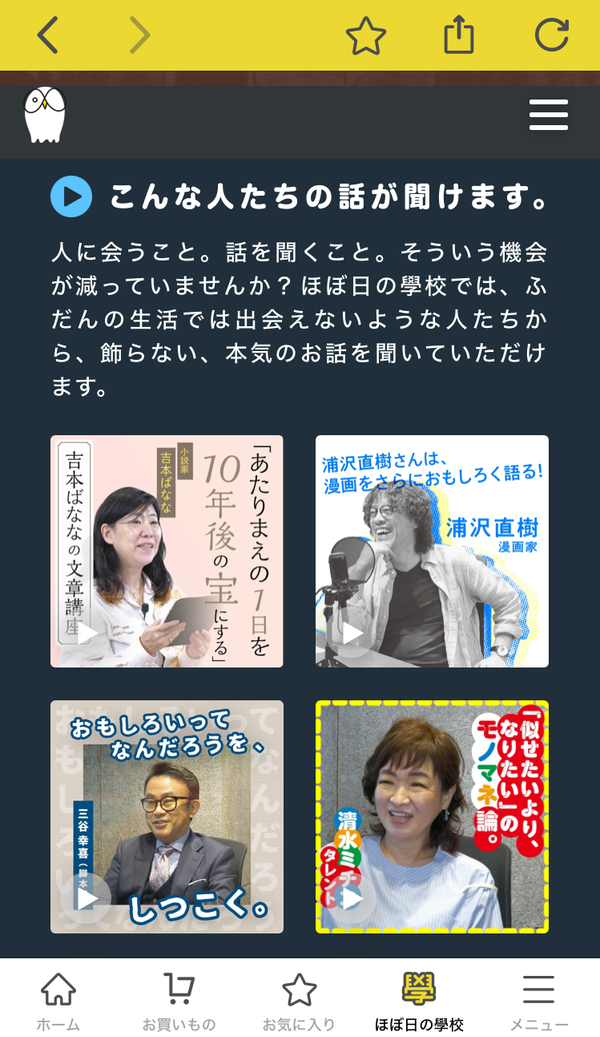Open the site hamburger menu in the header

coord(548,115)
